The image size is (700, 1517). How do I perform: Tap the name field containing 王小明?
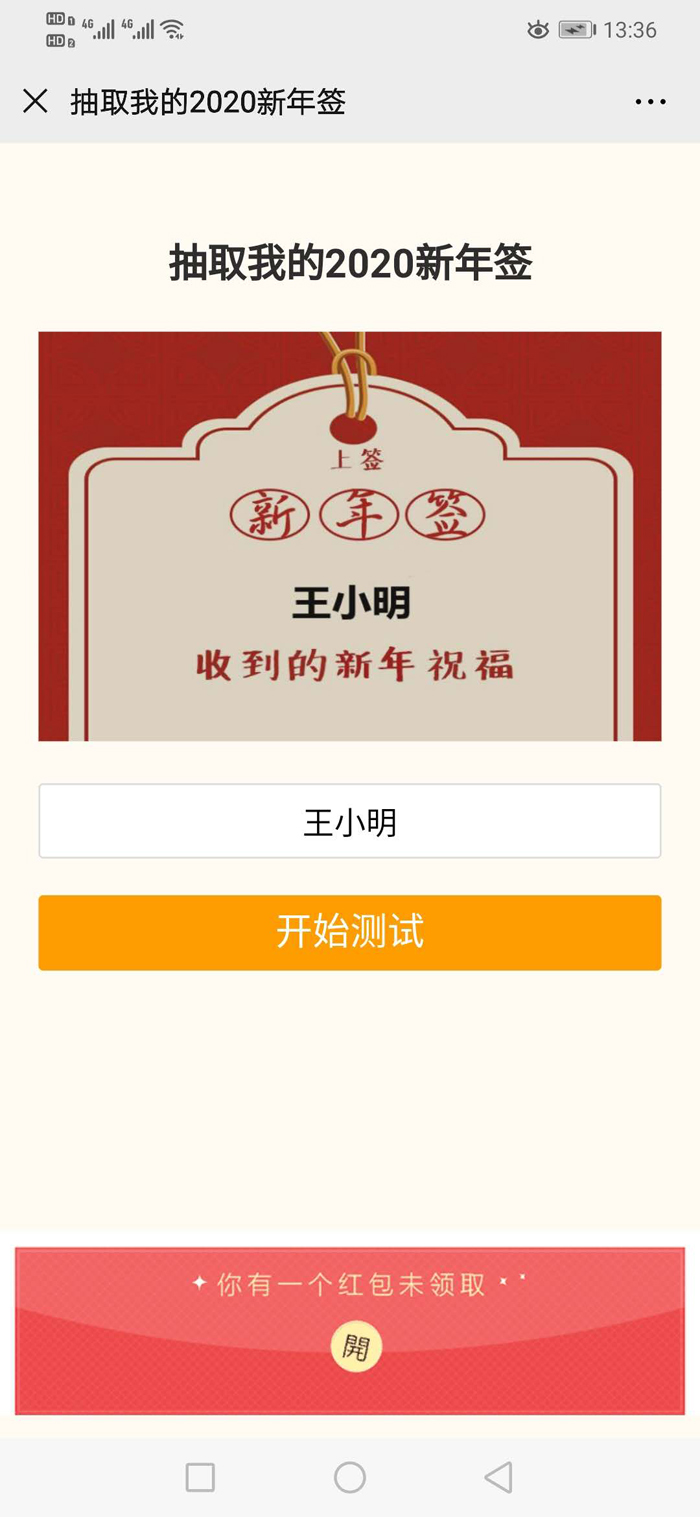[350, 822]
